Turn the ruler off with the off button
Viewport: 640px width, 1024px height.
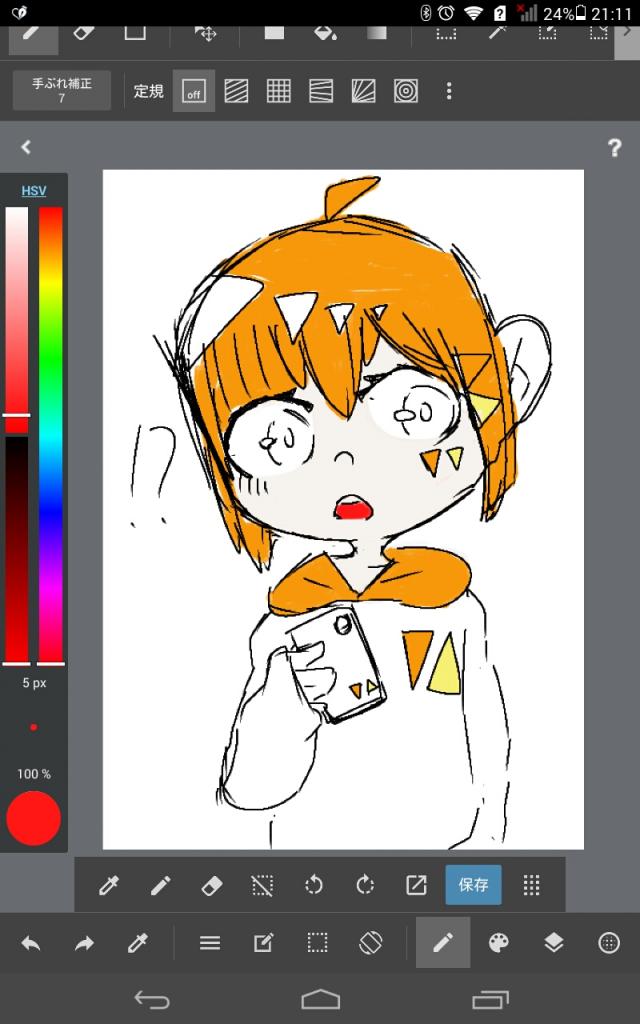pyautogui.click(x=193, y=92)
